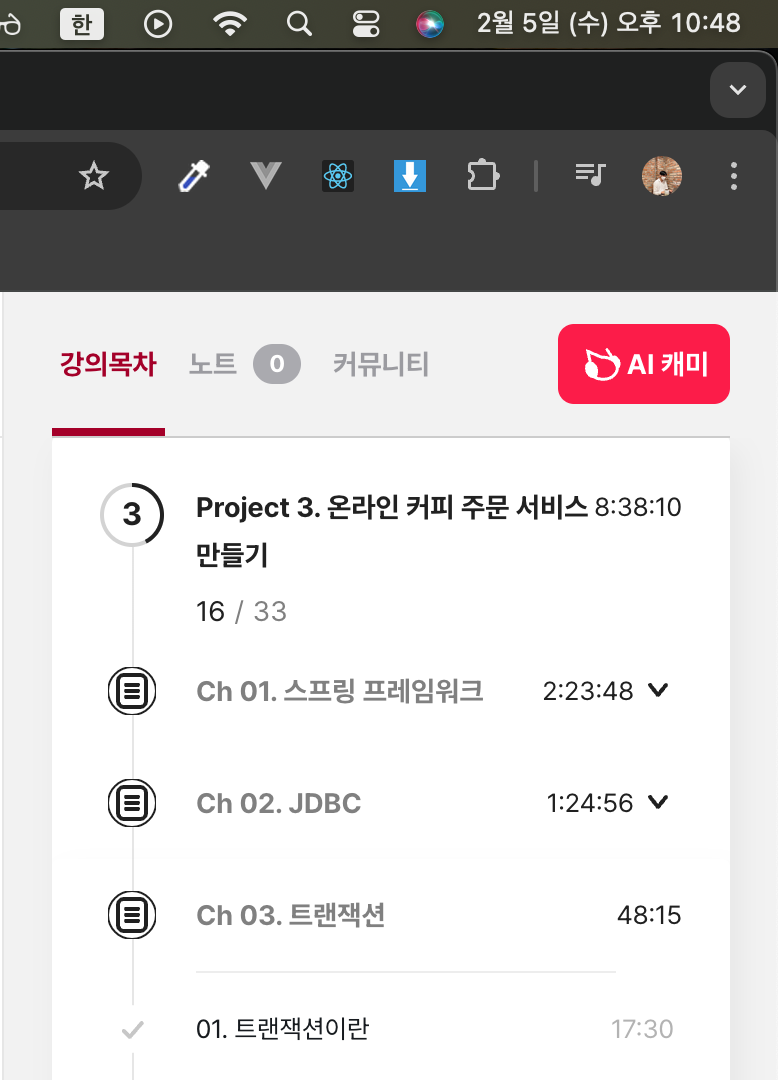Open the Vue devtools extension
This screenshot has width=778, height=1080.
coord(266,176)
